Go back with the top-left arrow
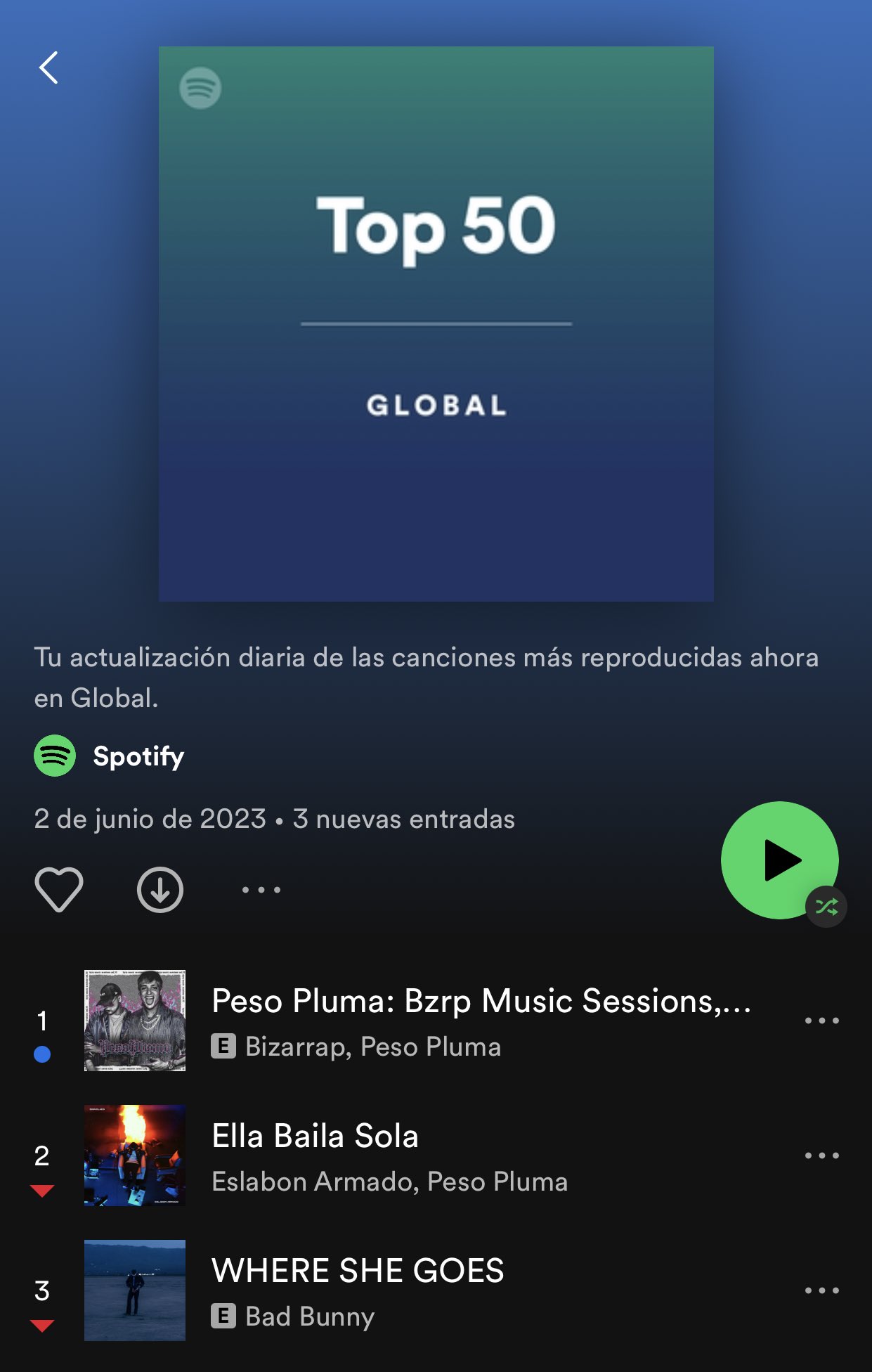 tap(48, 67)
